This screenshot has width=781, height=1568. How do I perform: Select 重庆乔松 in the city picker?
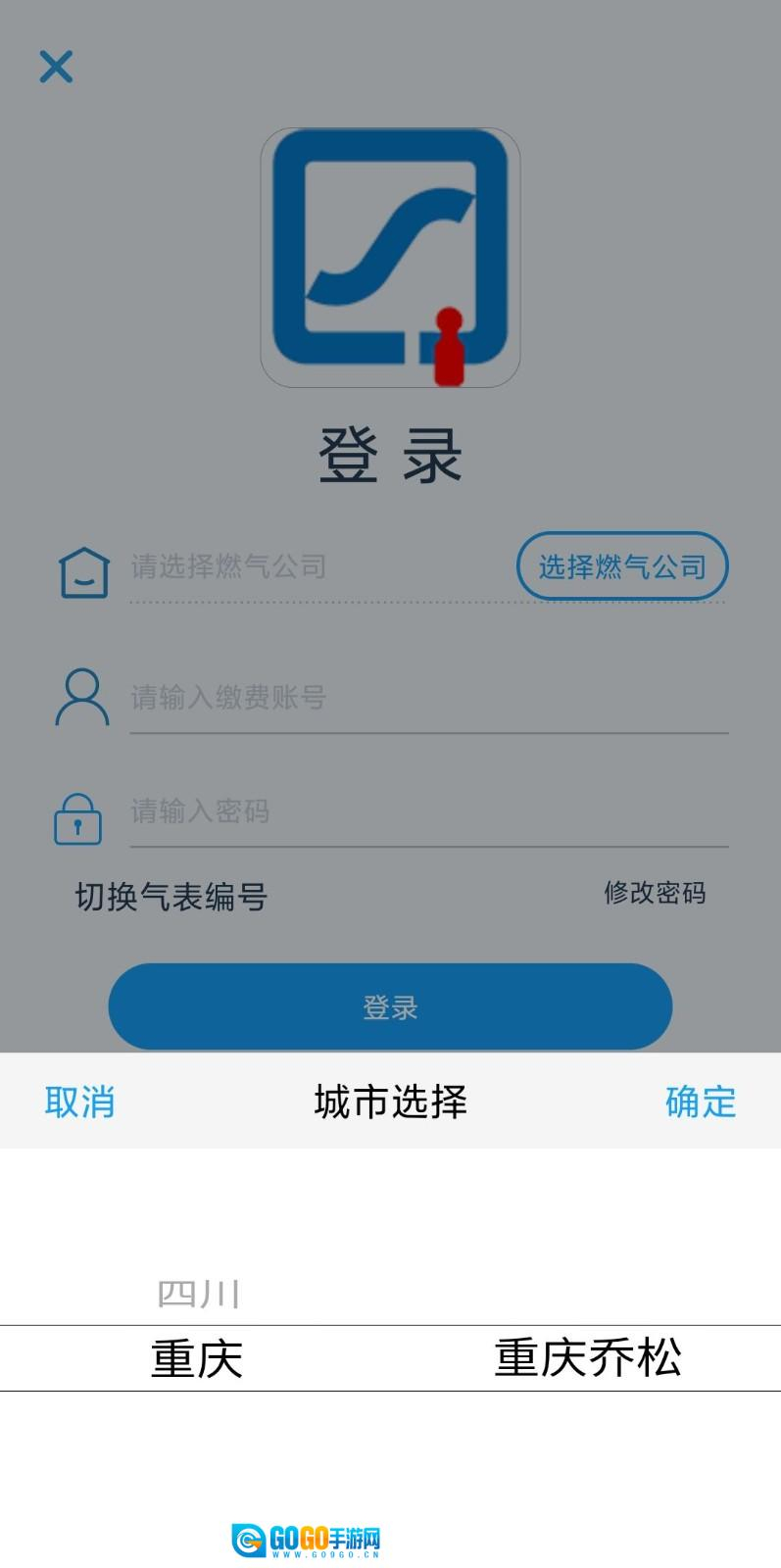click(x=588, y=1358)
